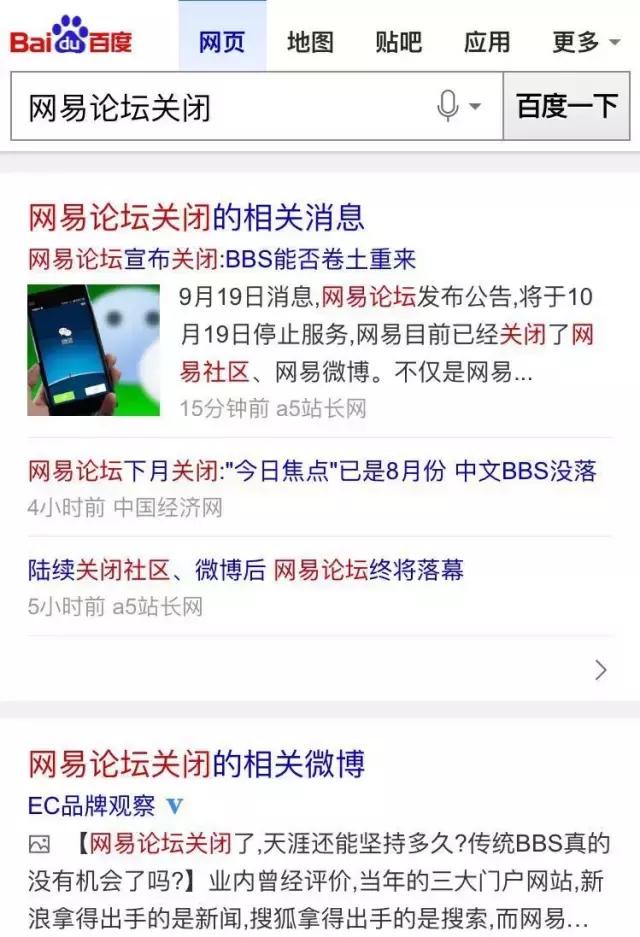Open 网易论坛下月关闭 news from 中国经济网
This screenshot has width=640, height=937.
click(312, 471)
